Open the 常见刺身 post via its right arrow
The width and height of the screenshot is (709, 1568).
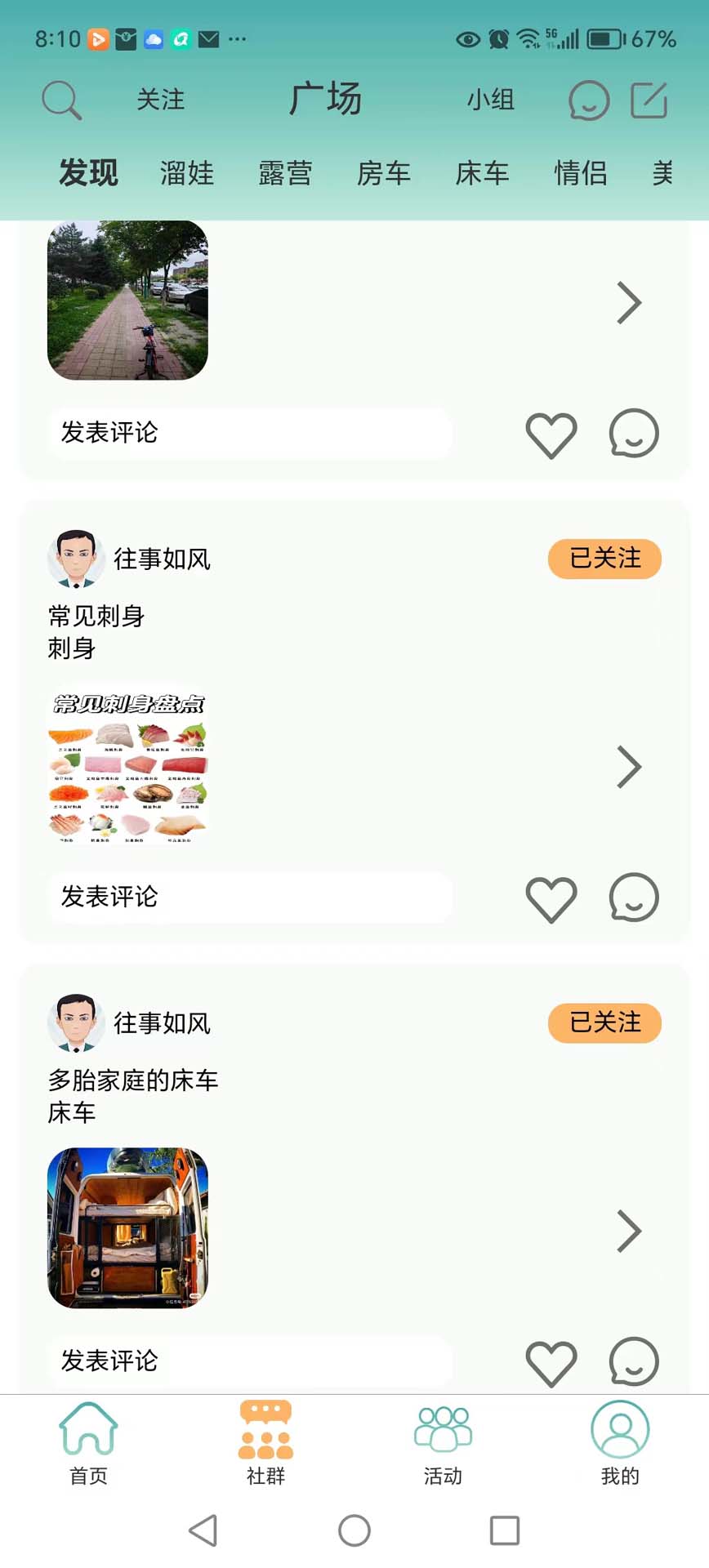pyautogui.click(x=629, y=766)
